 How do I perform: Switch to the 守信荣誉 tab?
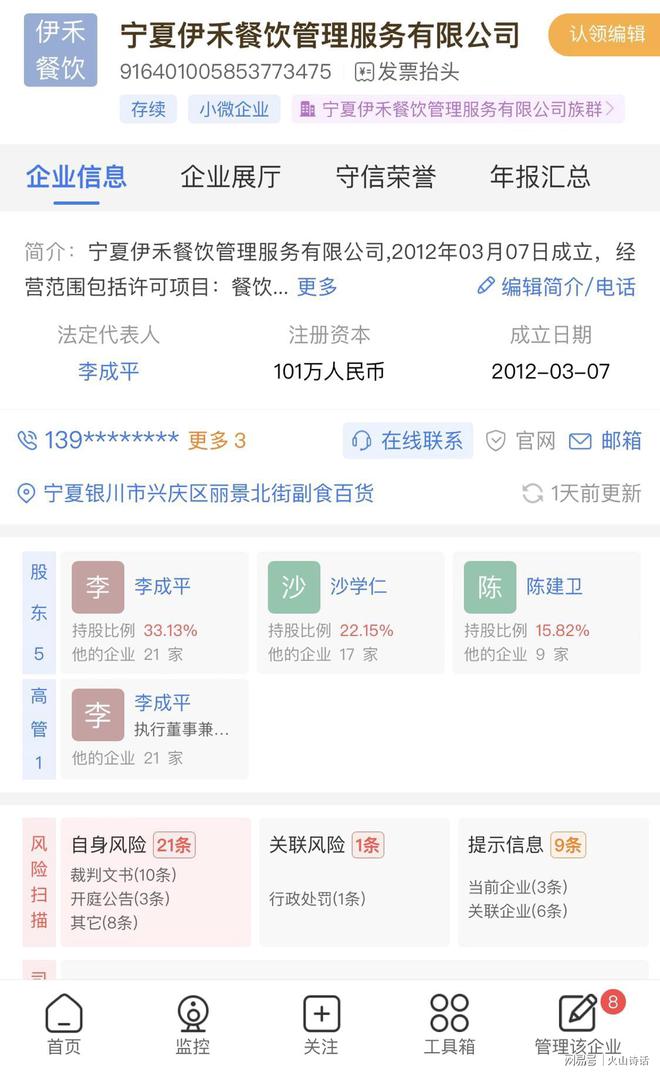pyautogui.click(x=386, y=177)
